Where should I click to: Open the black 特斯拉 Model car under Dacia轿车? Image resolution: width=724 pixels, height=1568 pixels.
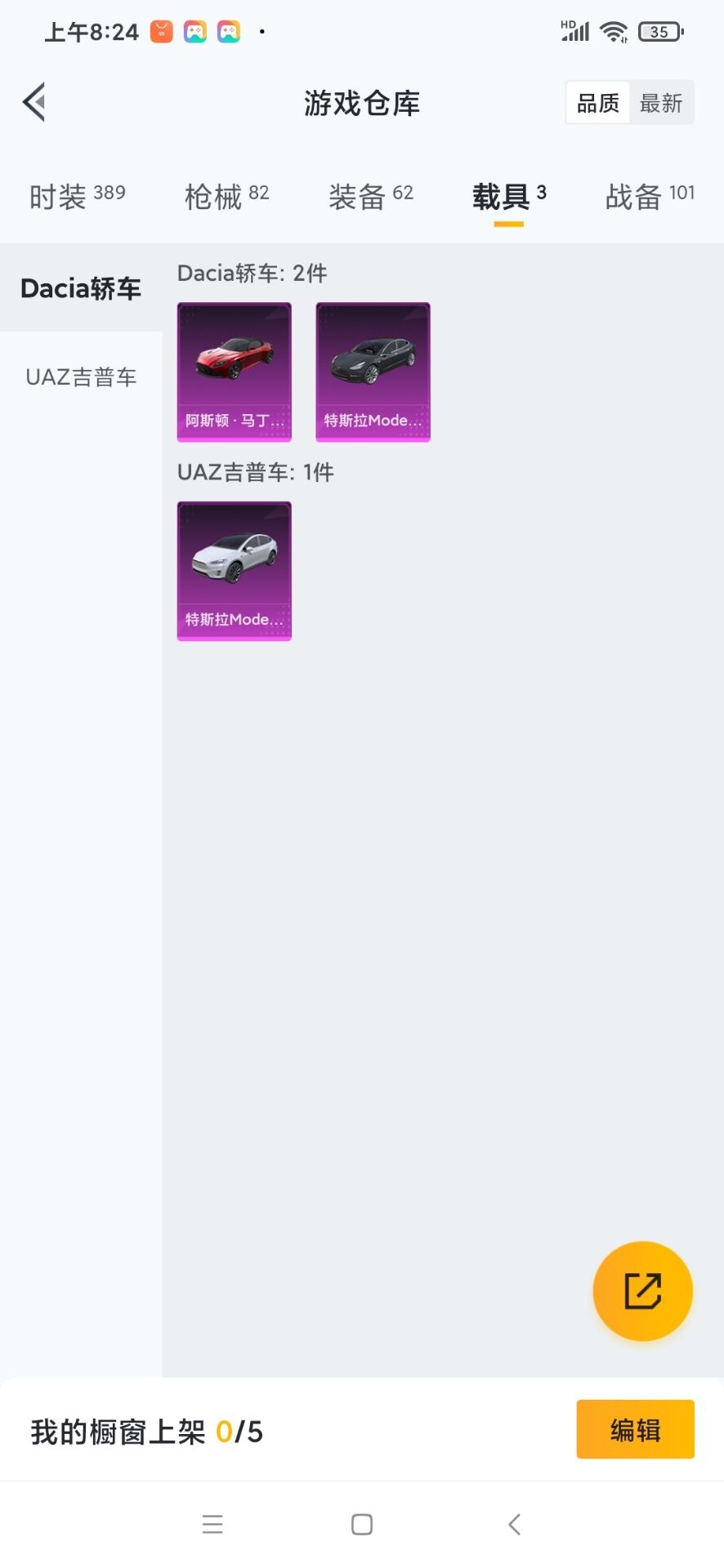tap(373, 372)
